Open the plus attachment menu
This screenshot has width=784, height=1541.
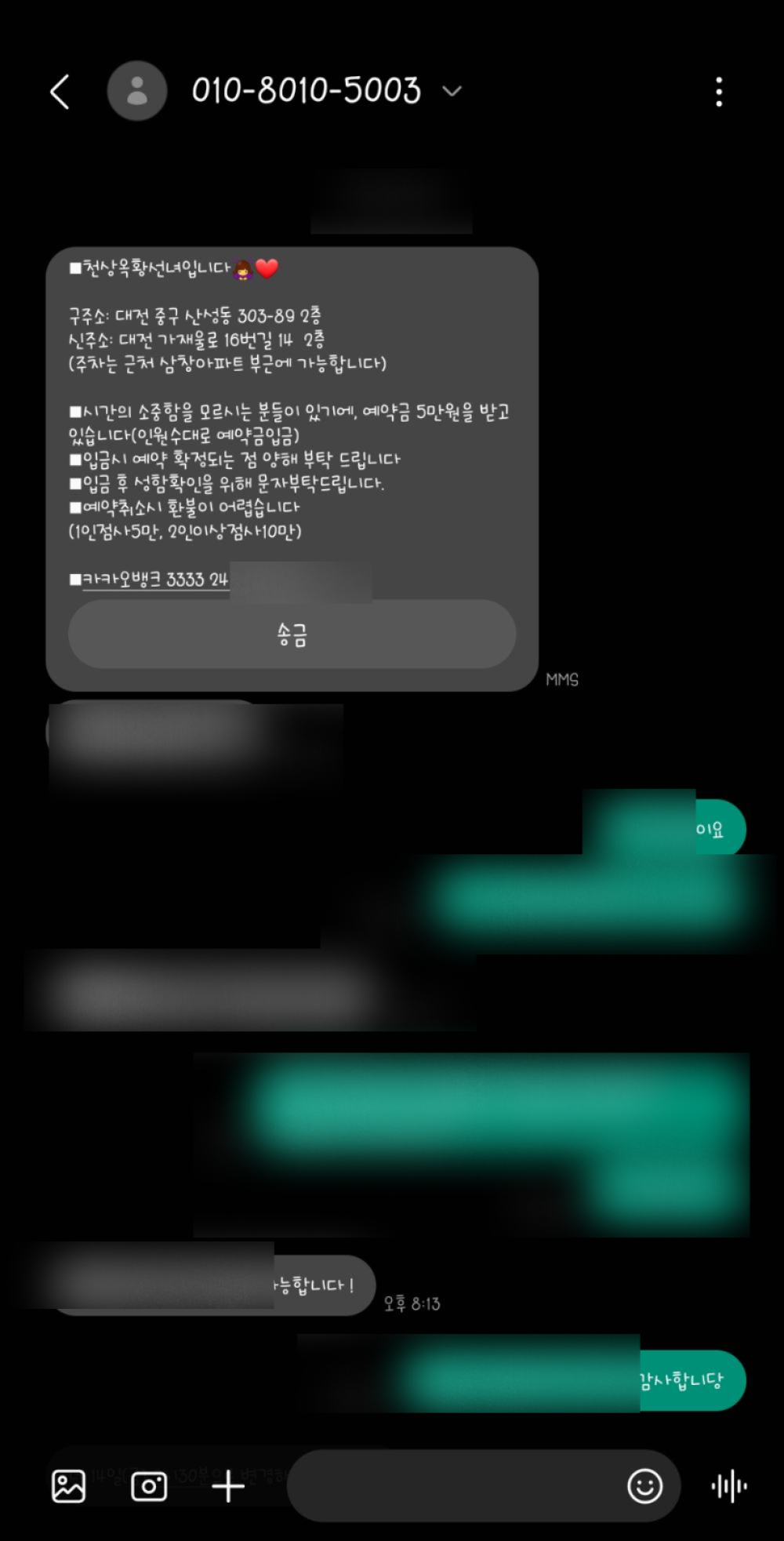228,1486
